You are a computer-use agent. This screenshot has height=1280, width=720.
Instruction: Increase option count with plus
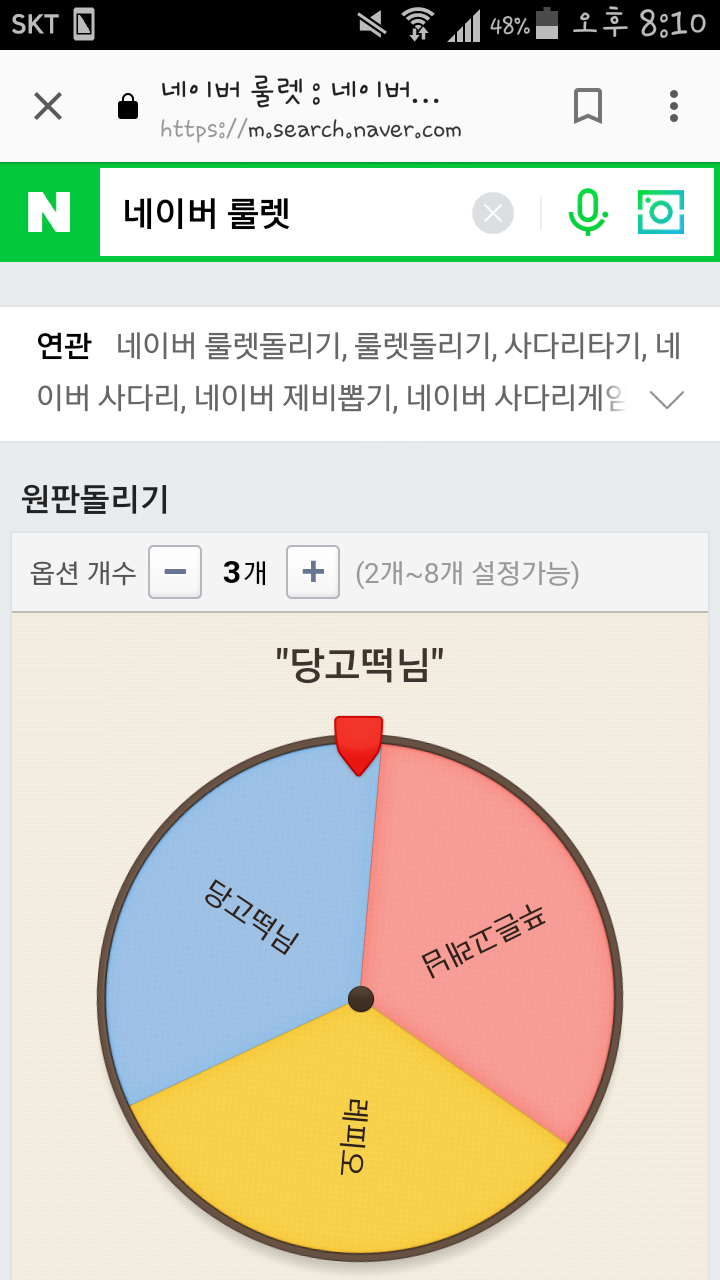pos(313,572)
